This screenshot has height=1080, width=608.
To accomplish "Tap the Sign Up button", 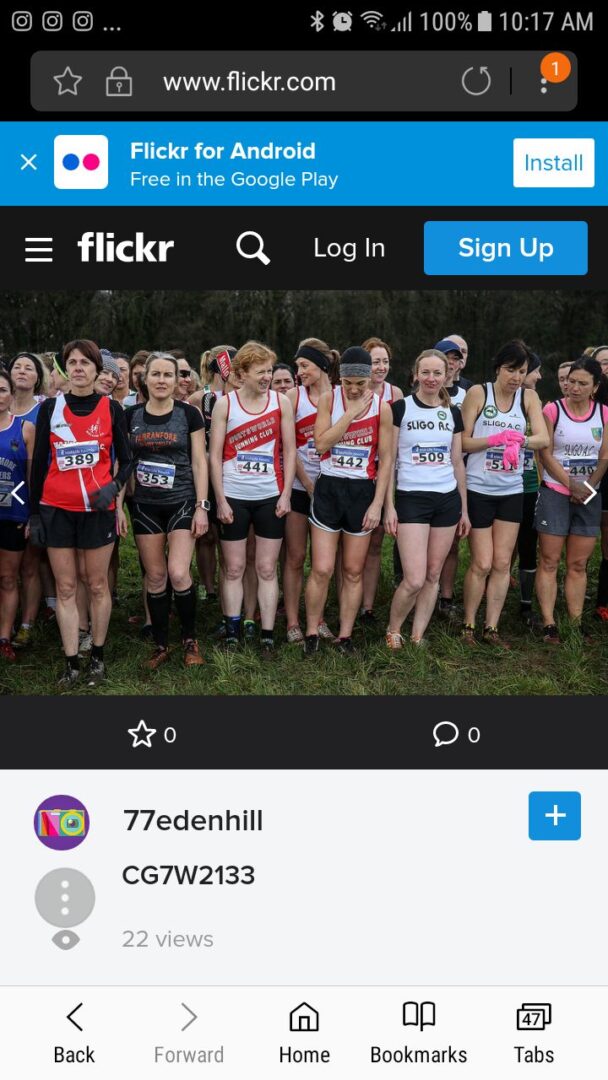I will pos(505,248).
